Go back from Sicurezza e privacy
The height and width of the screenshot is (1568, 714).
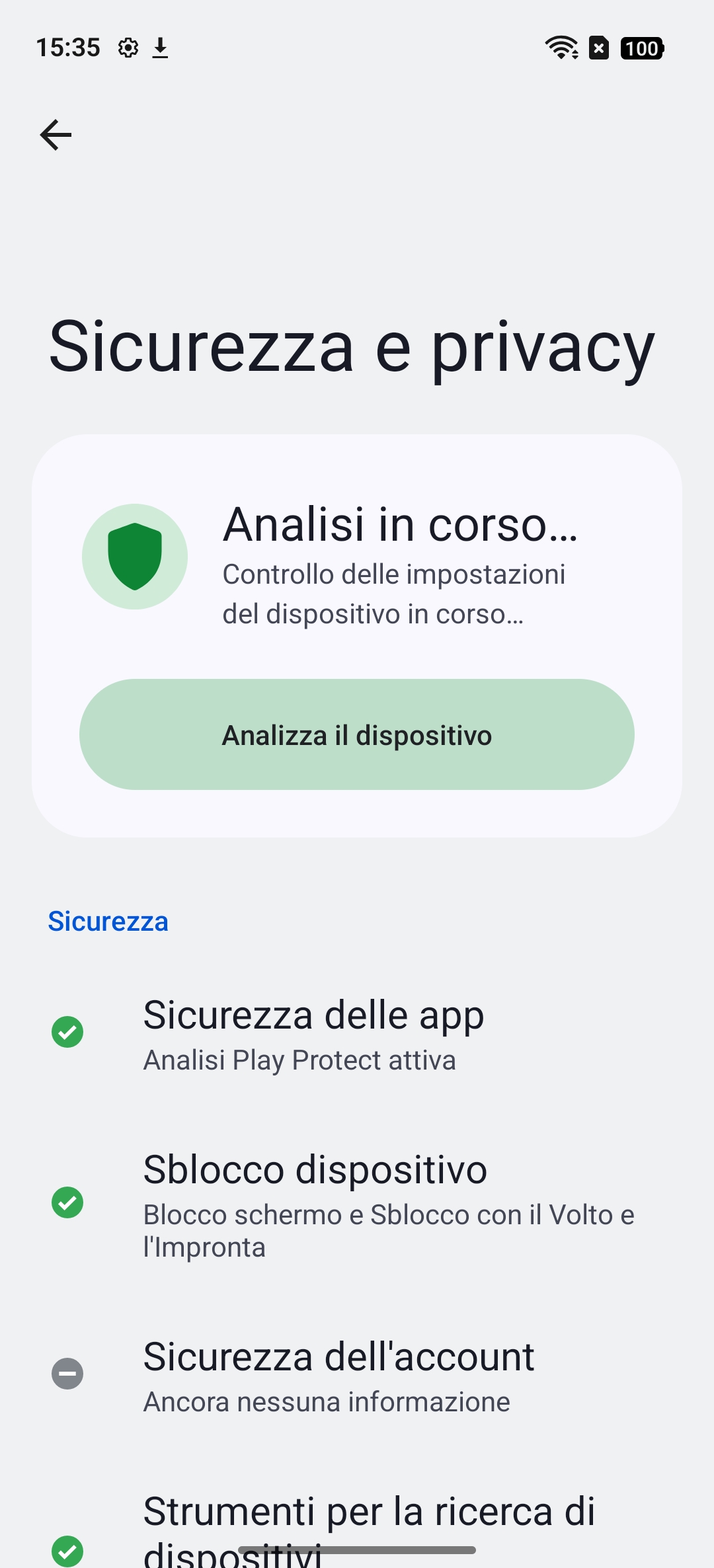[56, 136]
